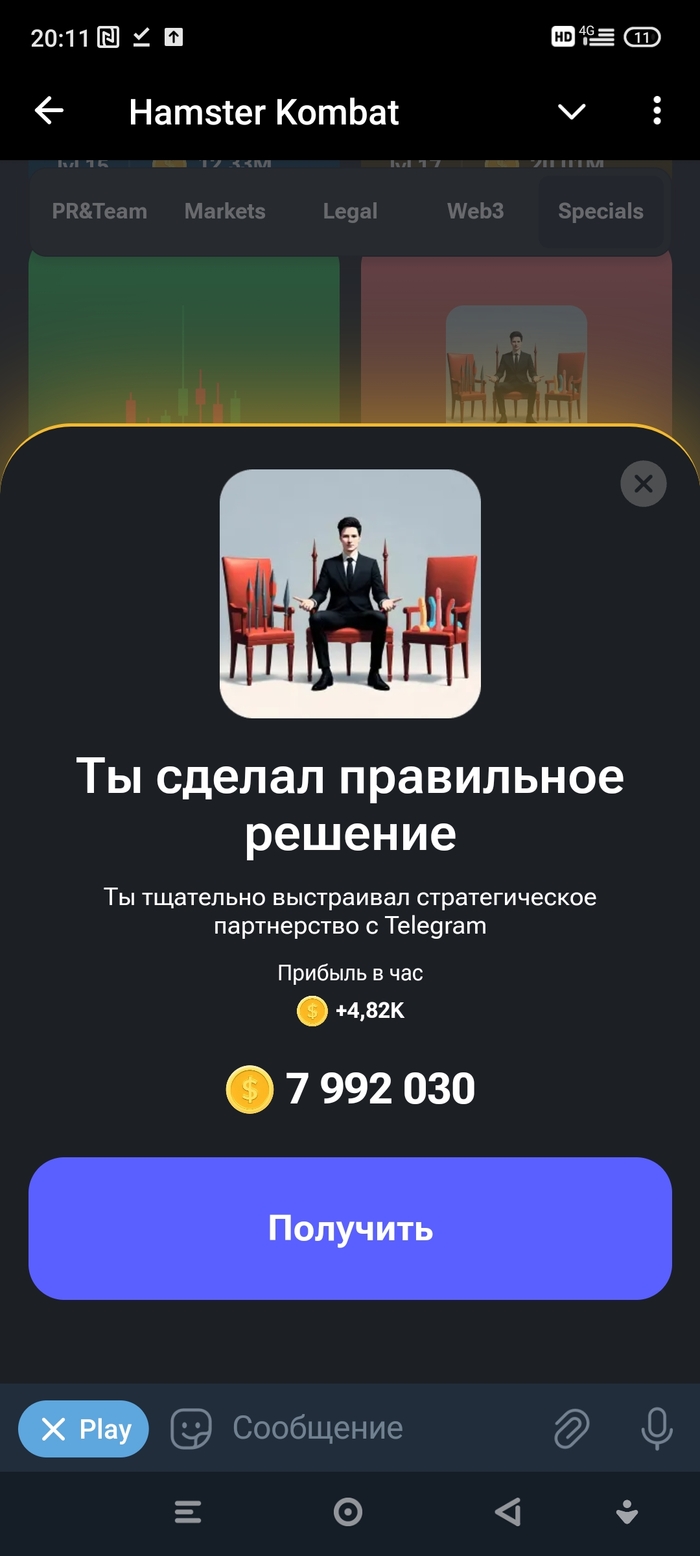Tap the system back triangle

pos(508,1512)
